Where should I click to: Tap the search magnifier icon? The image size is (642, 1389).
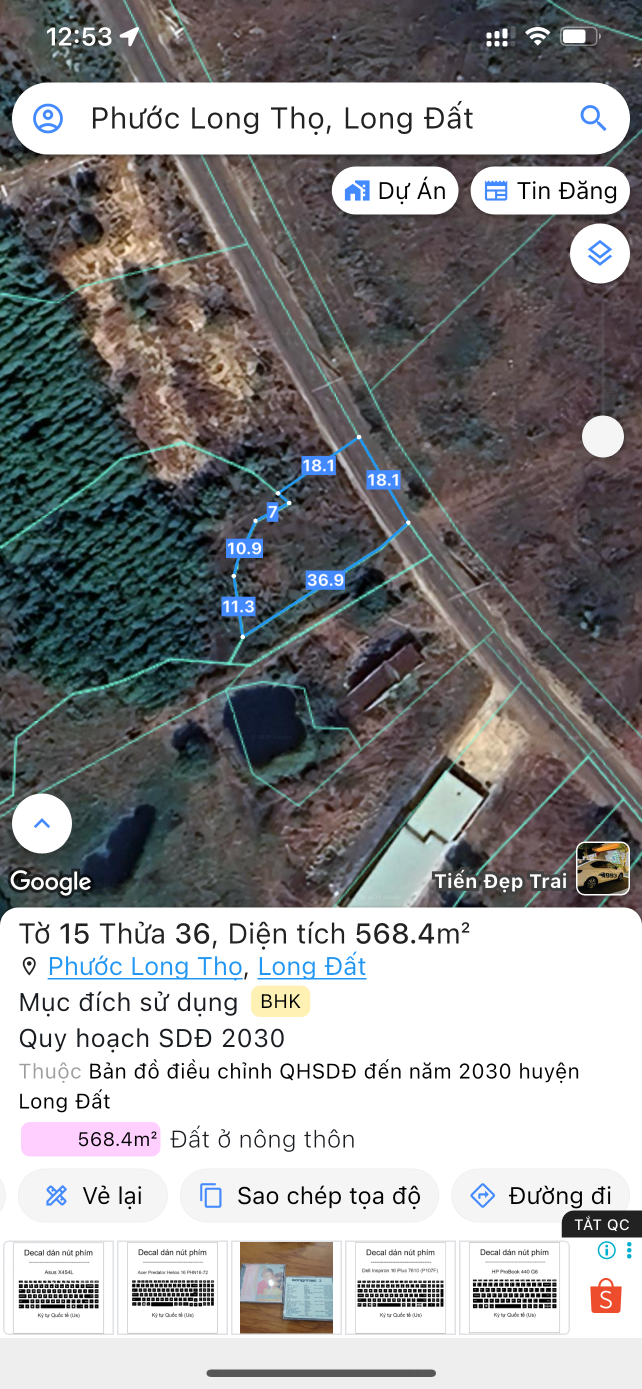593,118
